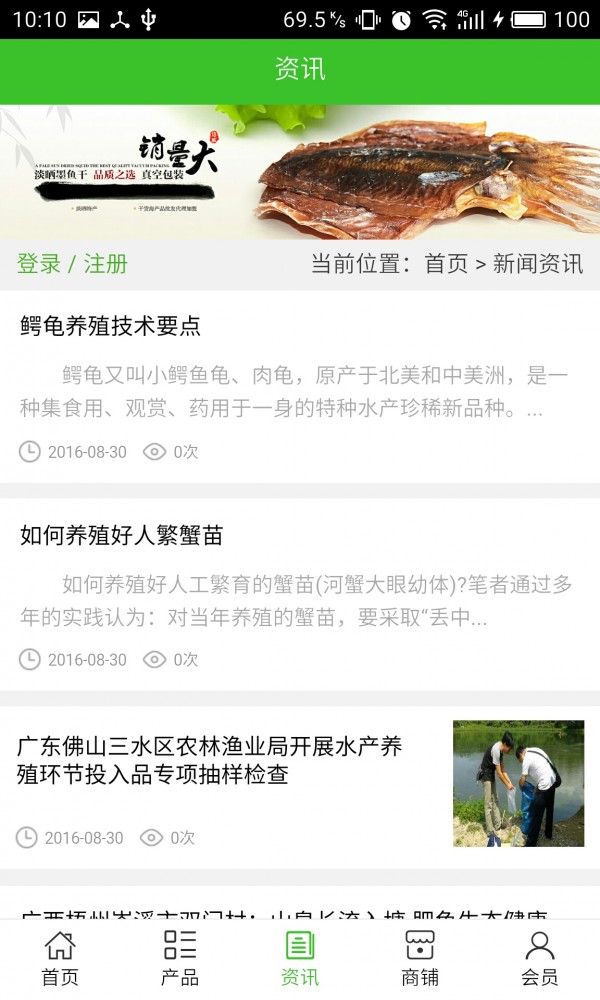Switch to the 产品 products tab
The width and height of the screenshot is (600, 1000).
[180, 958]
